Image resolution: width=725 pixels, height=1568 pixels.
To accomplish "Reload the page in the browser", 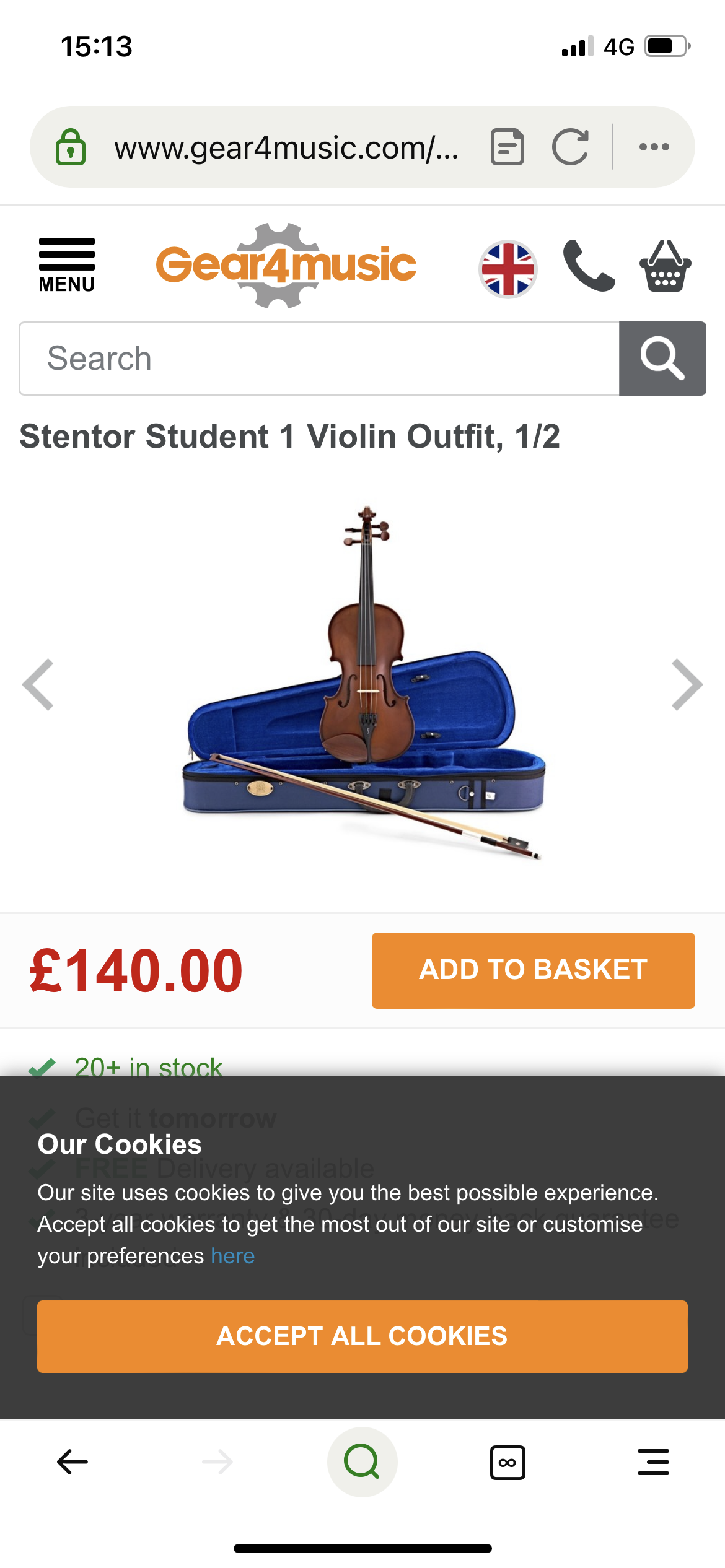I will coord(570,147).
